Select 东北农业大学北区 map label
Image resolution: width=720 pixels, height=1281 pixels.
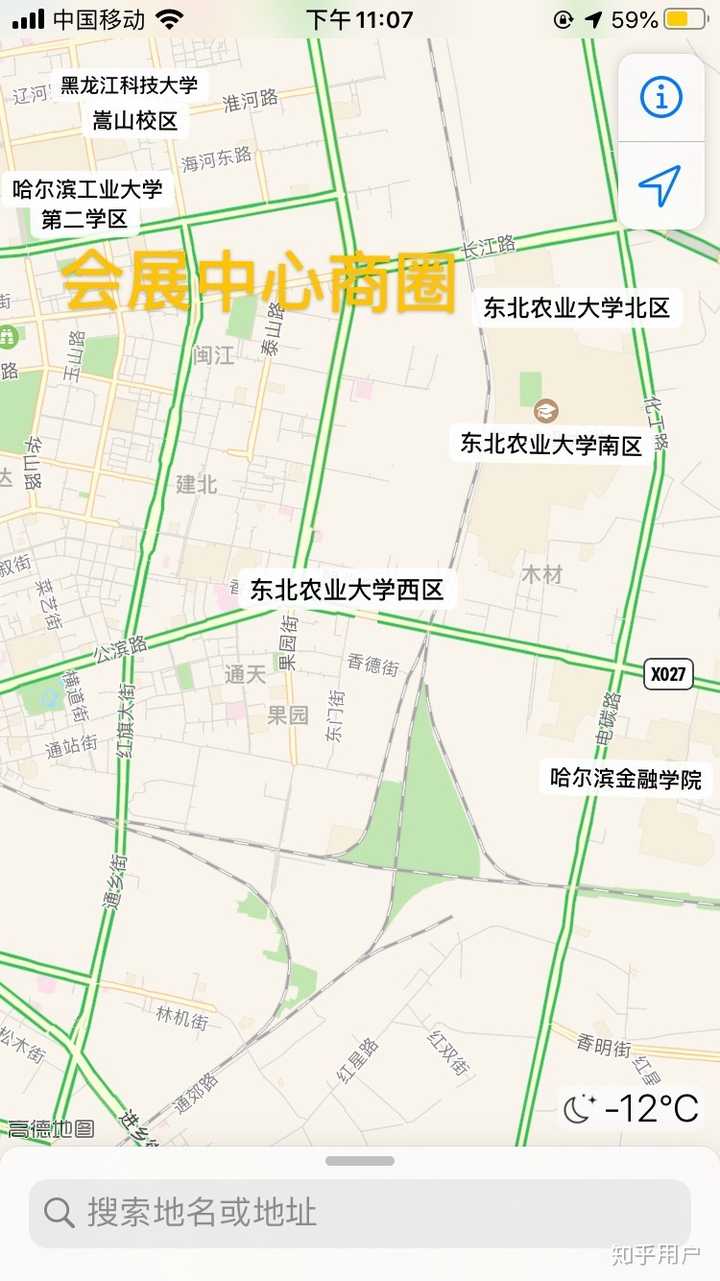coord(577,308)
